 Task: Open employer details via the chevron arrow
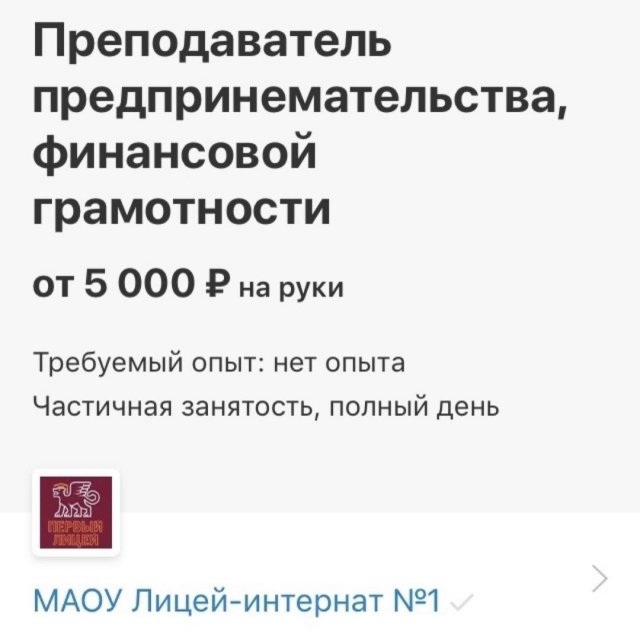tap(600, 578)
